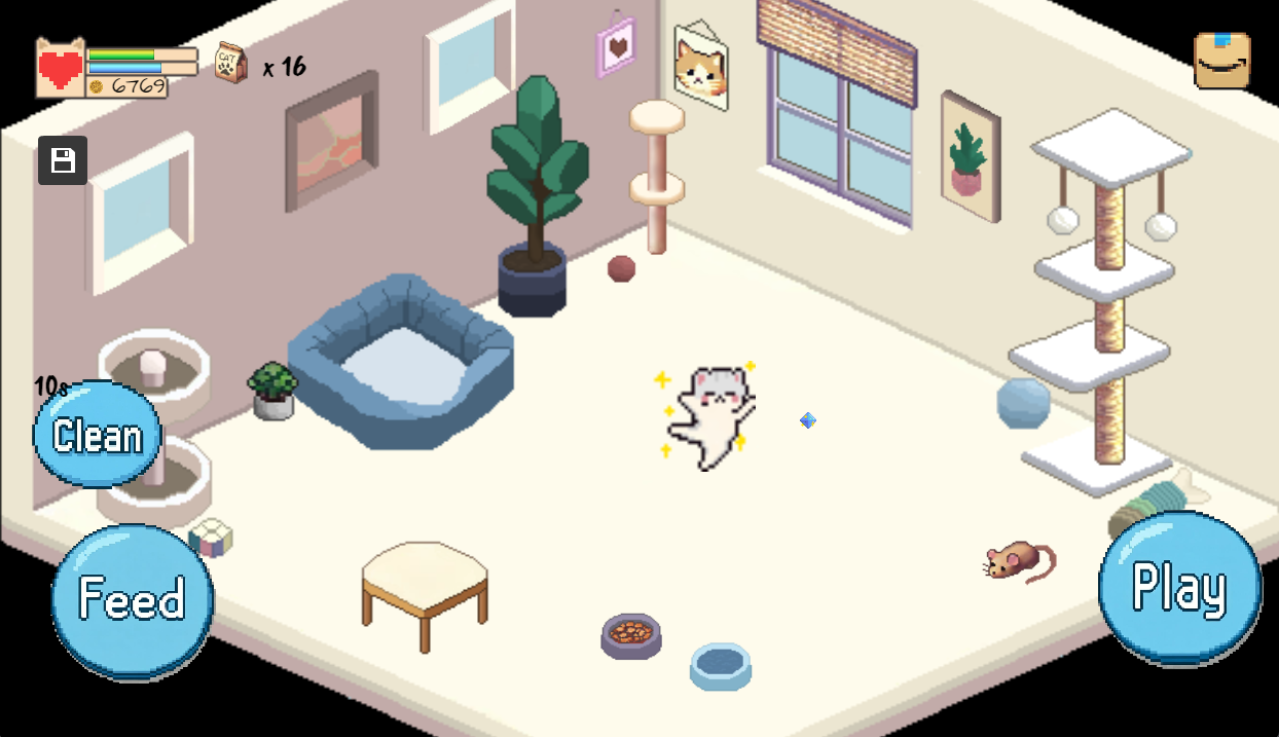Open the shop box icon
The width and height of the screenshot is (1279, 737).
[1222, 61]
